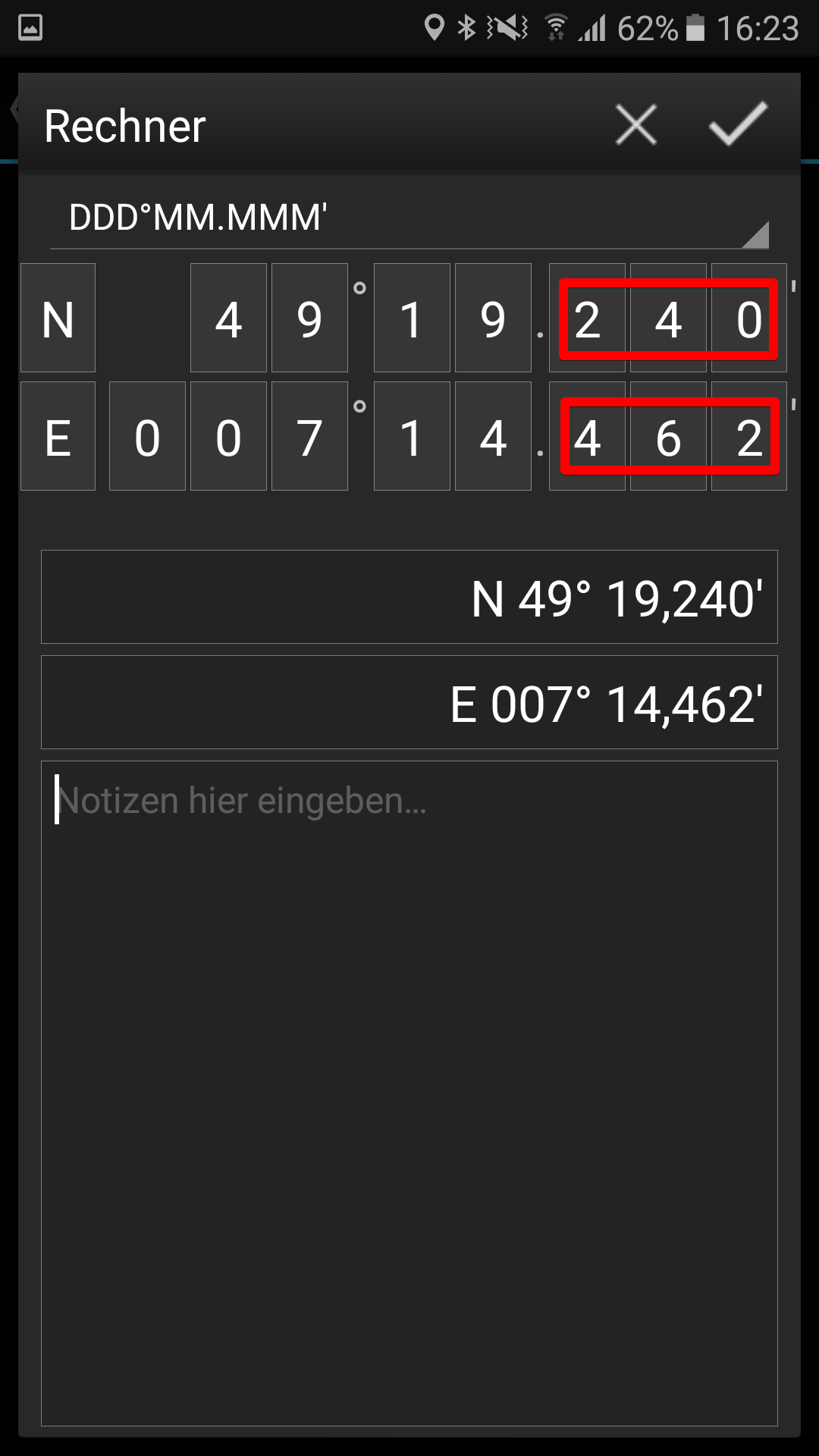Close the Rechner dialog with the X
The image size is (819, 1456).
pyautogui.click(x=635, y=125)
